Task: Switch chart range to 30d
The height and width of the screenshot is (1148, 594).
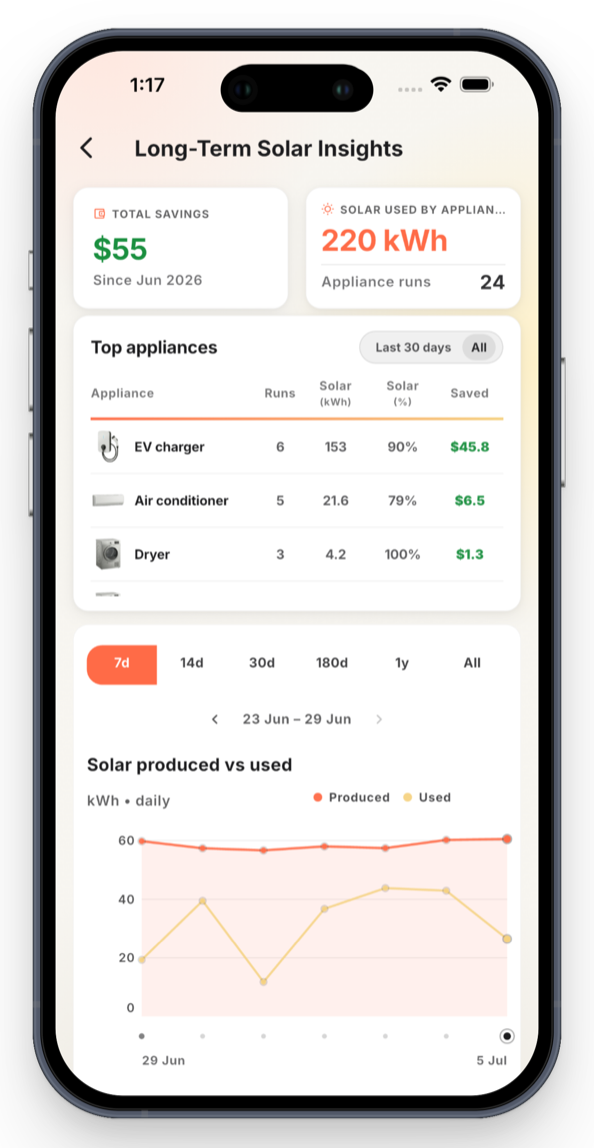Action: coord(261,663)
